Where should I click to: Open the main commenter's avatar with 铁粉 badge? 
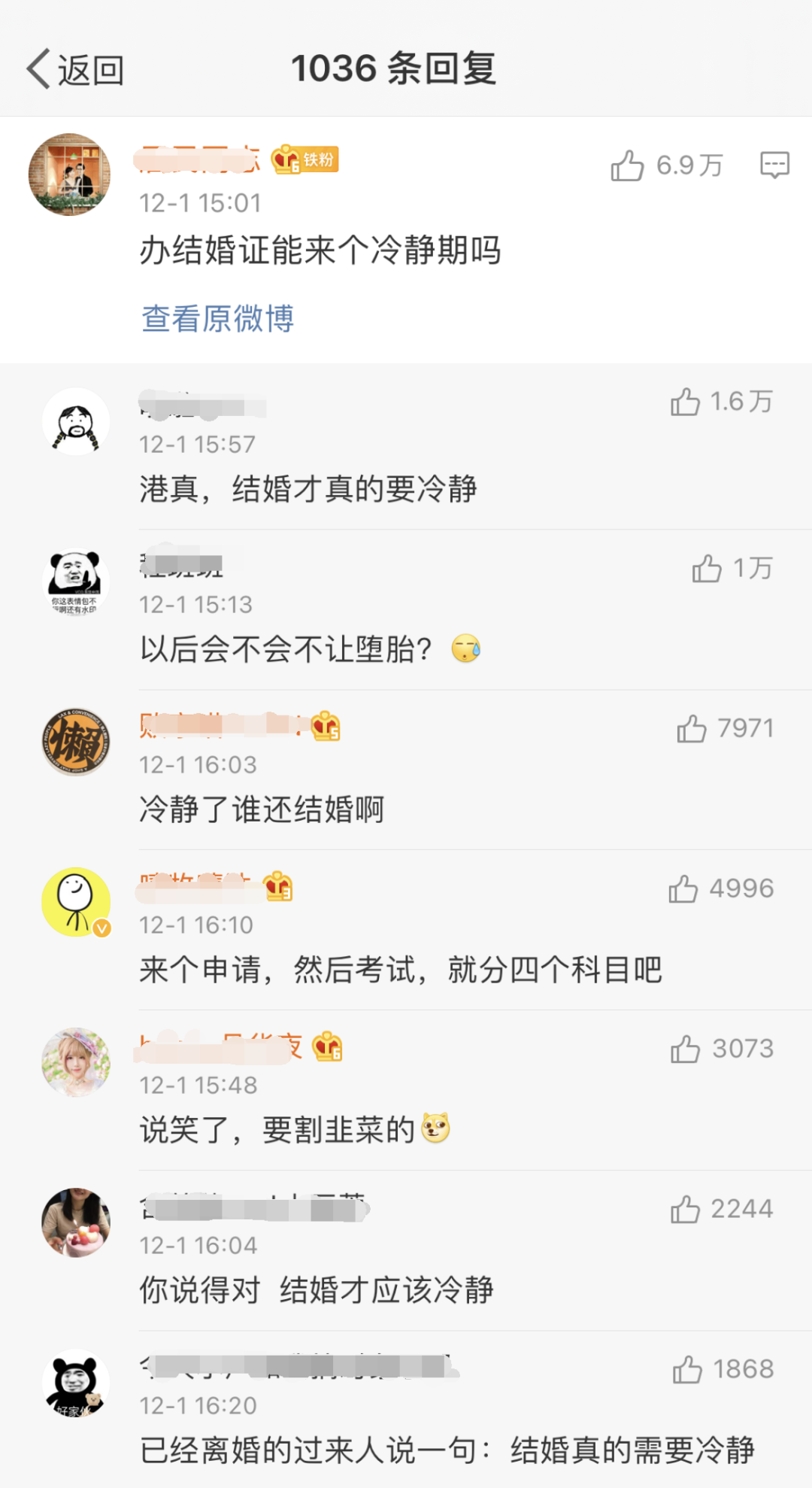pyautogui.click(x=69, y=175)
